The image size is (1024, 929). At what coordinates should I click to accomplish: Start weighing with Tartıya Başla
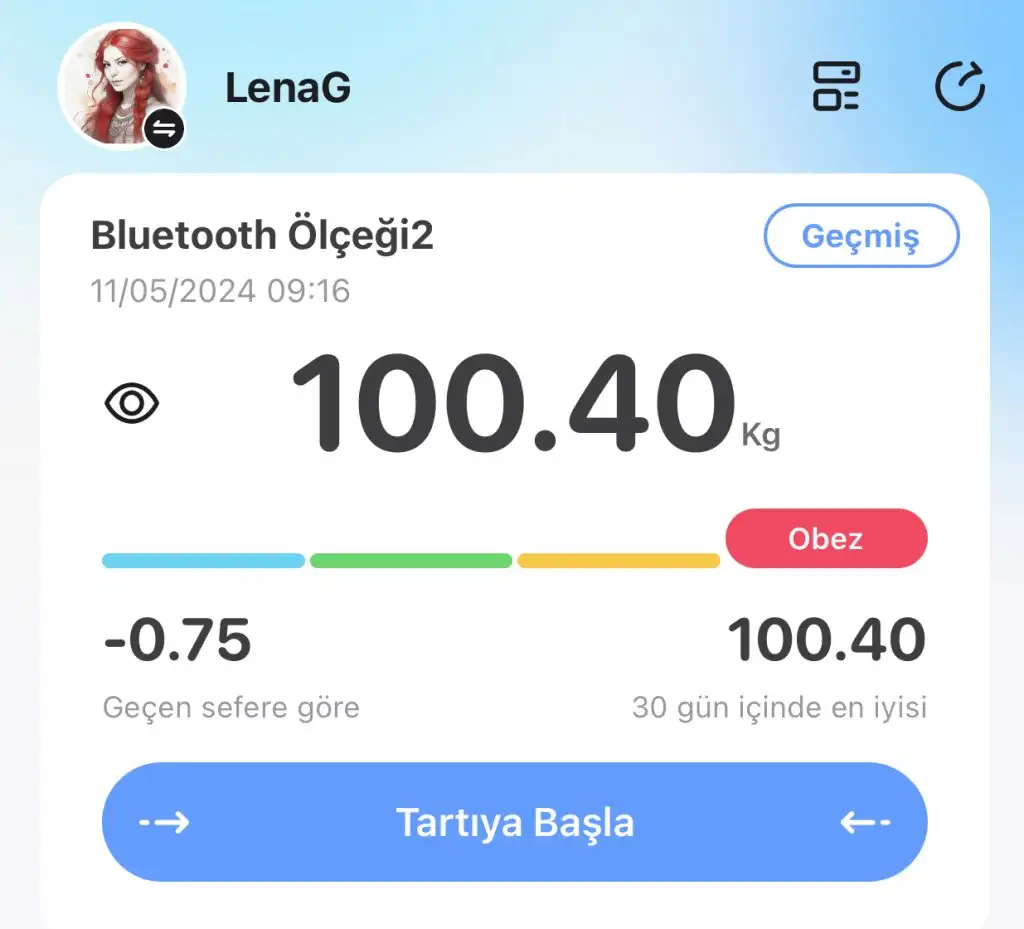pyautogui.click(x=514, y=822)
